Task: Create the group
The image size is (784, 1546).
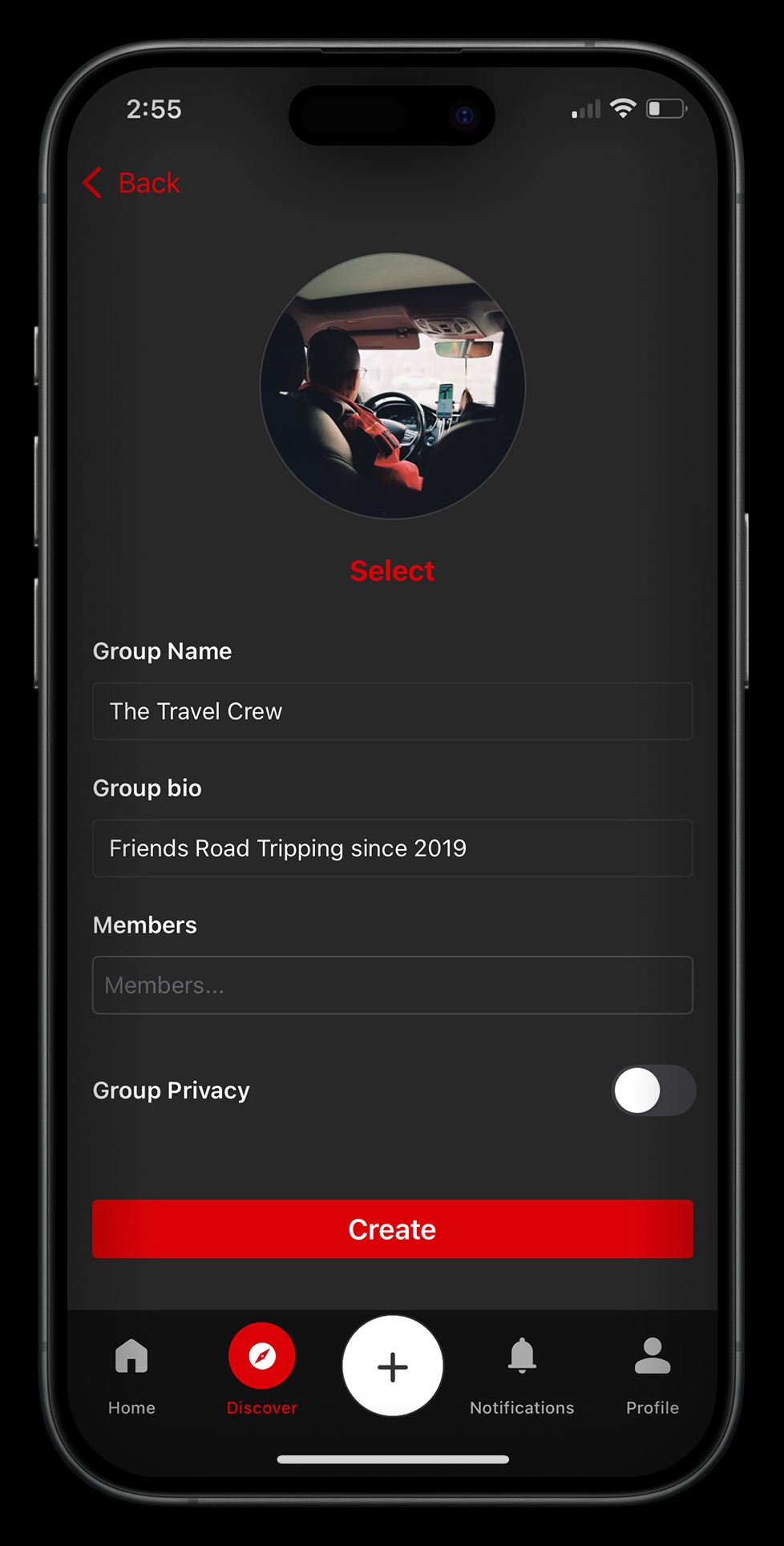Action: click(x=393, y=1229)
